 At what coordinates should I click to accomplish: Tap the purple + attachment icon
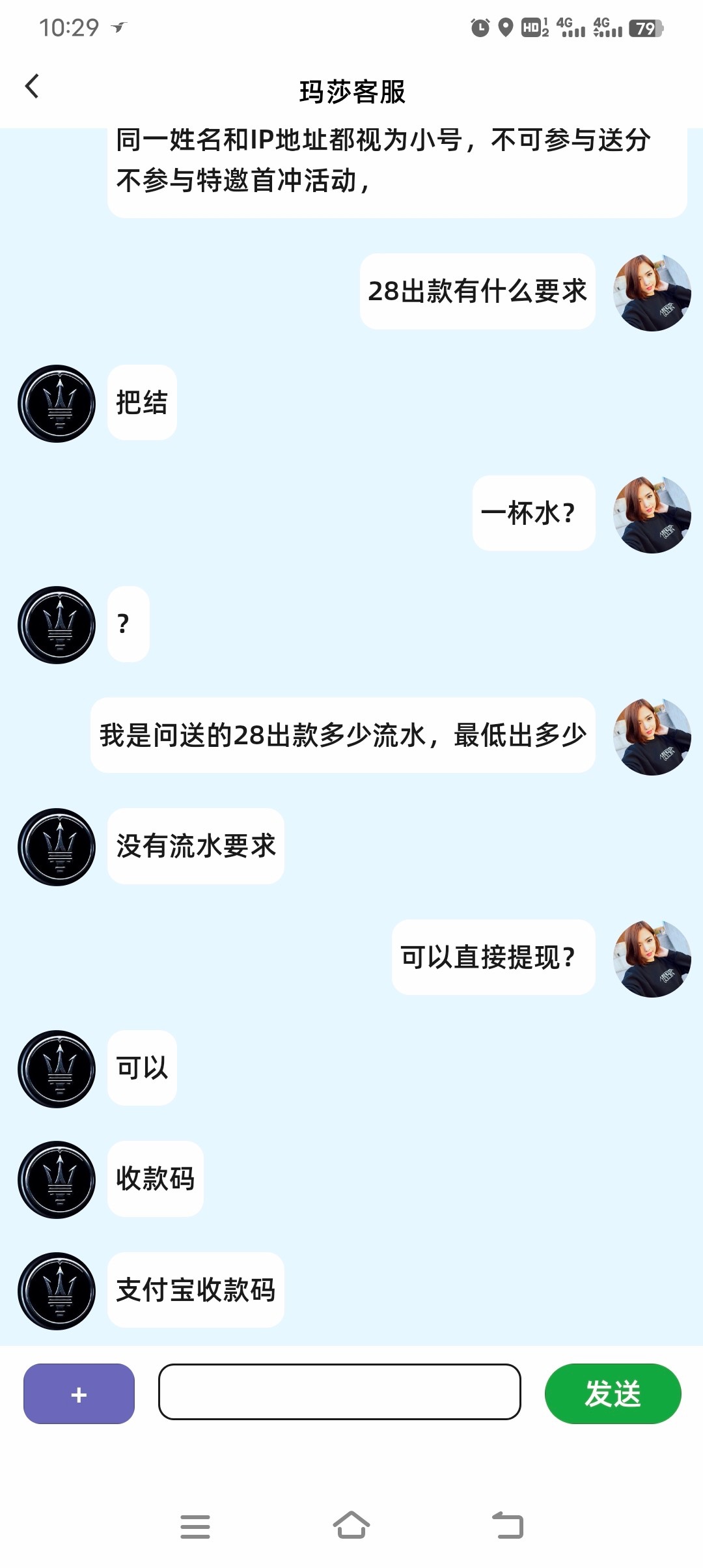point(78,1393)
